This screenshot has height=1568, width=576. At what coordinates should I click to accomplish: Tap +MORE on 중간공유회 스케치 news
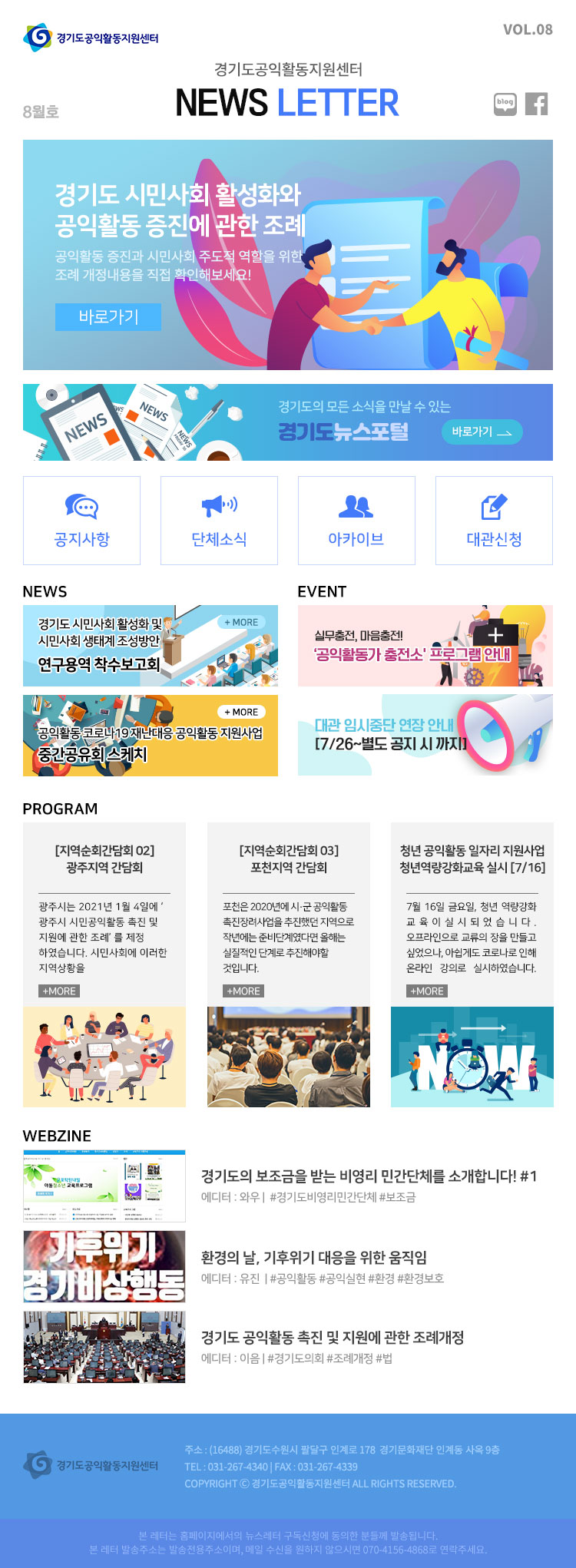click(241, 712)
